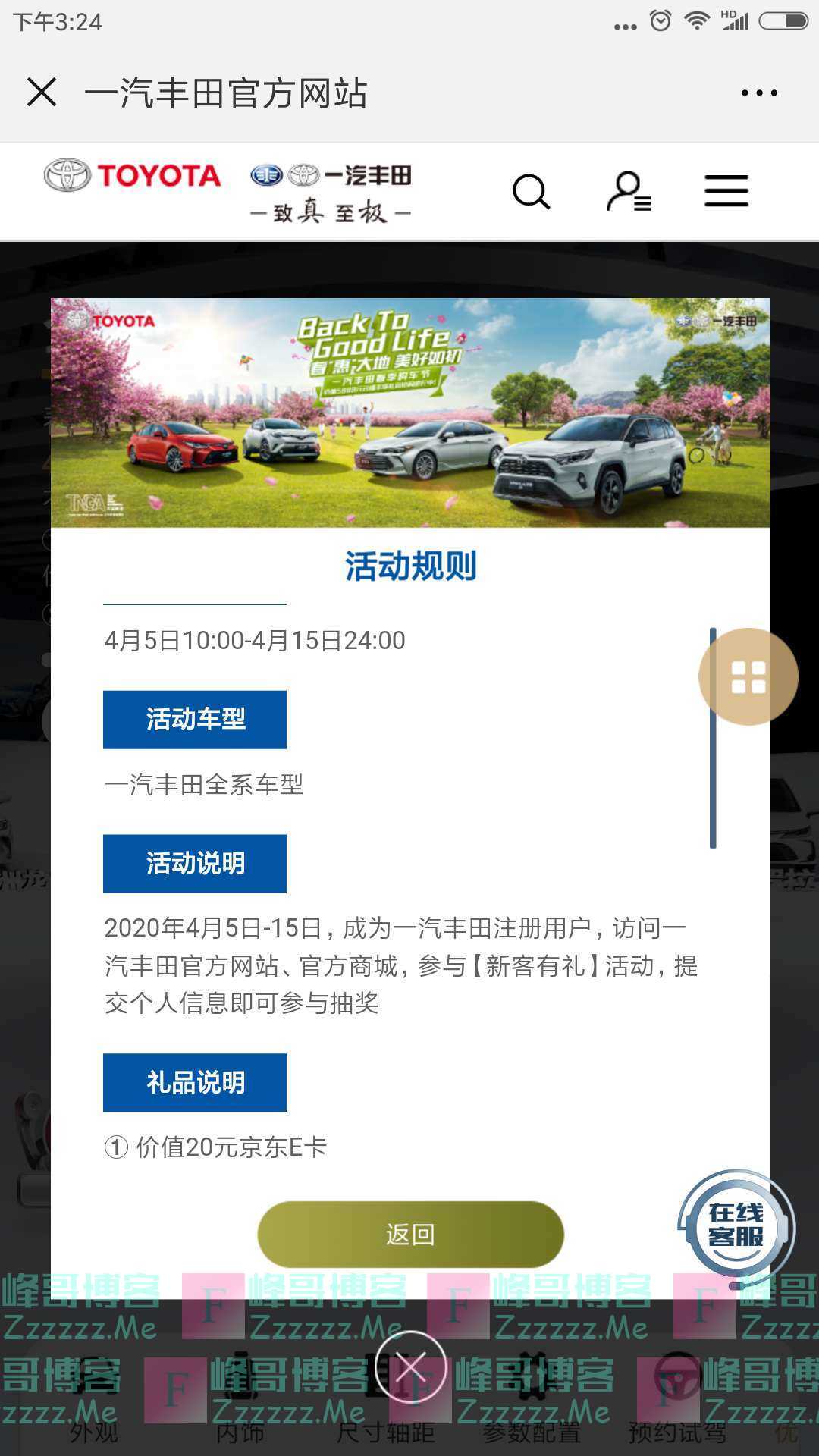
Task: Open the user account icon
Action: [x=628, y=191]
